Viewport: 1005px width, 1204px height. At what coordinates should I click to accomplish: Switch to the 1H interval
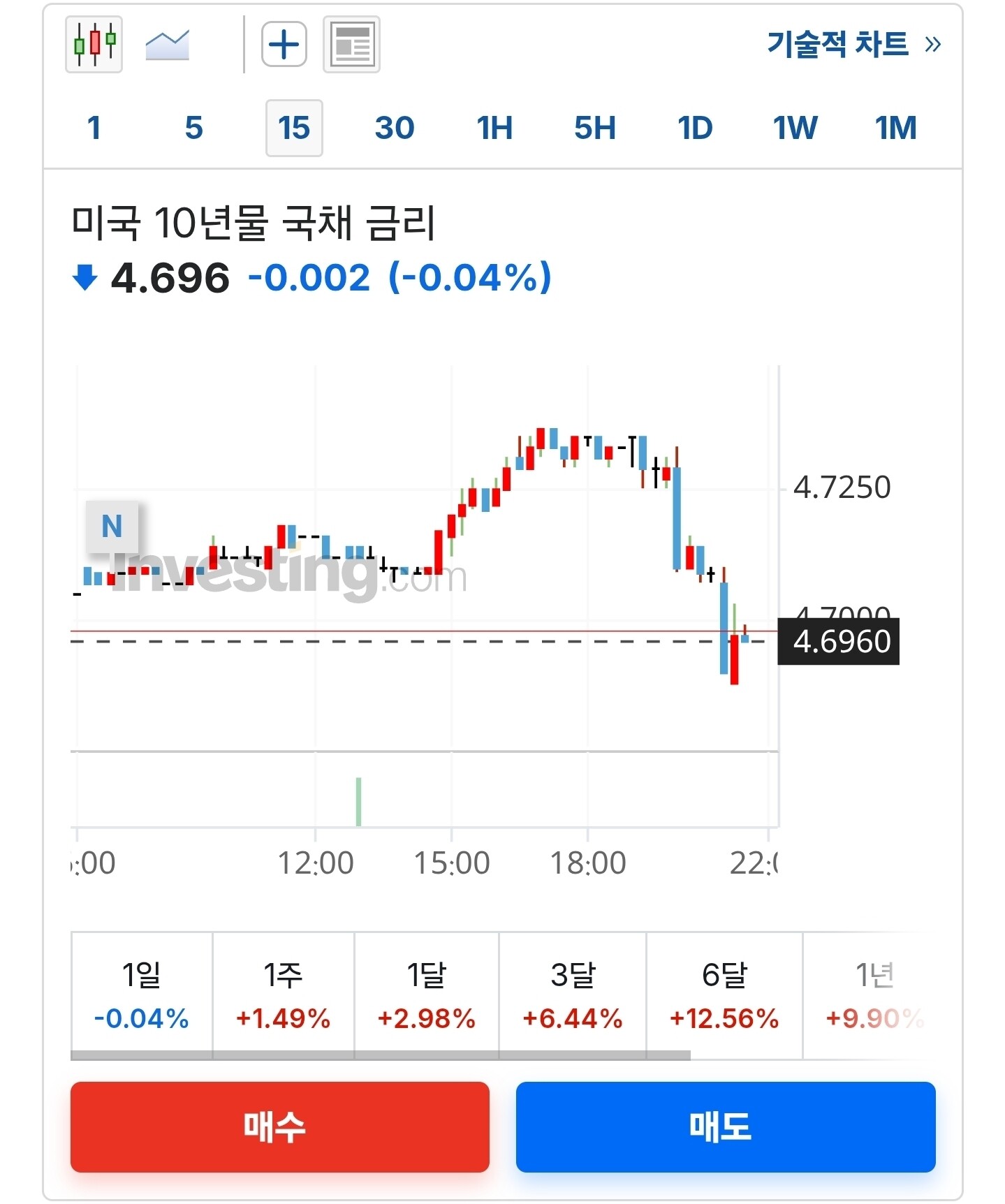[494, 128]
